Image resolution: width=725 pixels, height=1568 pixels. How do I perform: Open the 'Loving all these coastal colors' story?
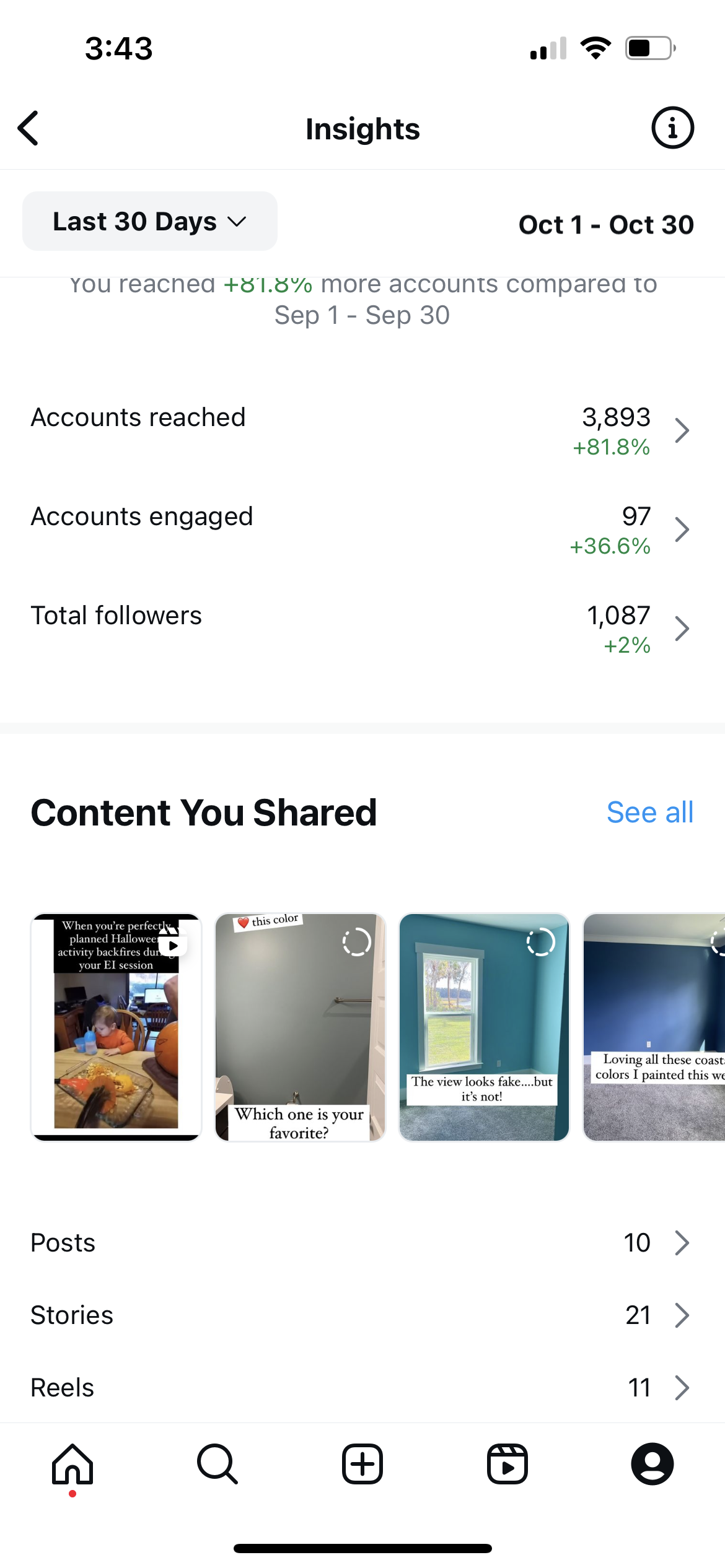[654, 1027]
